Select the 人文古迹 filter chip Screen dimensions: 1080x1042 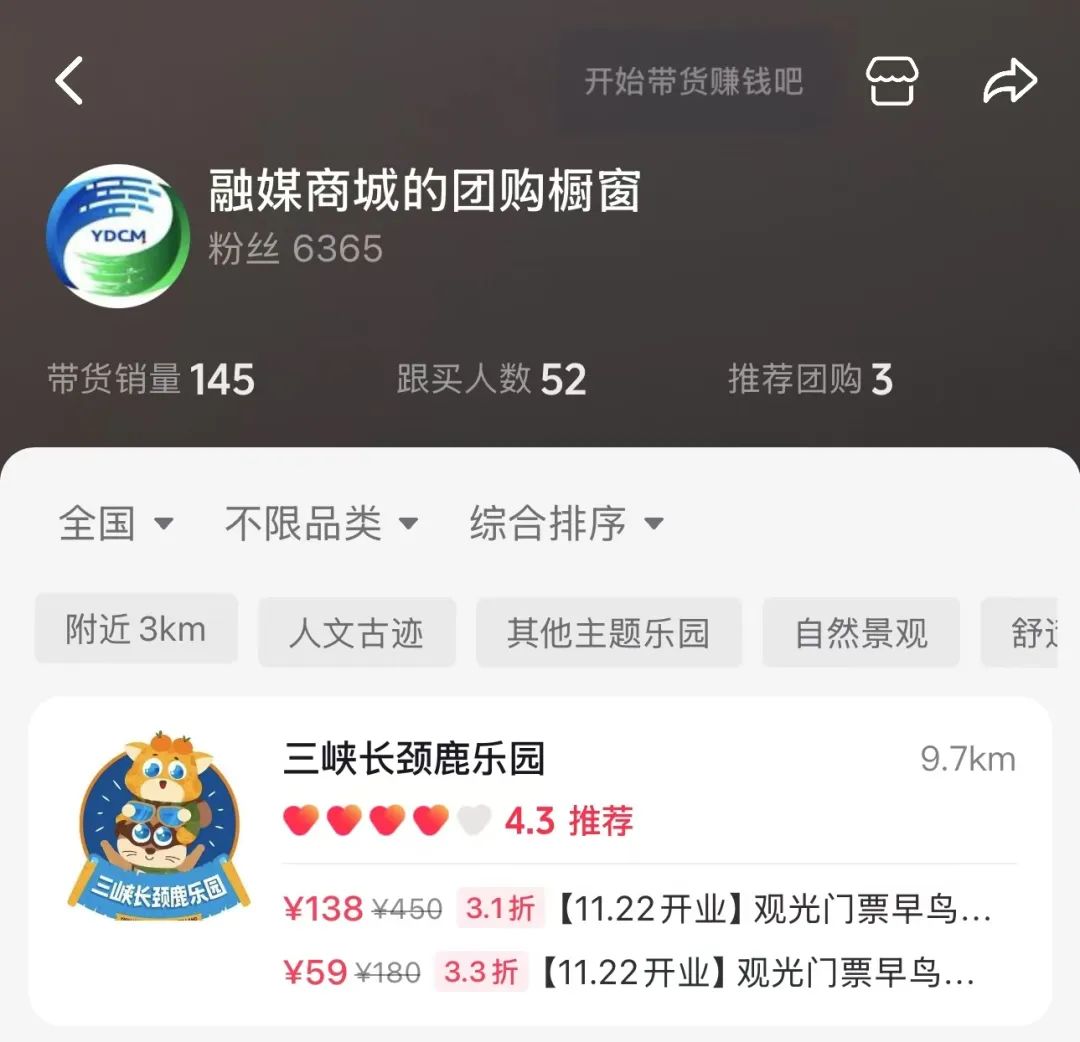click(357, 633)
